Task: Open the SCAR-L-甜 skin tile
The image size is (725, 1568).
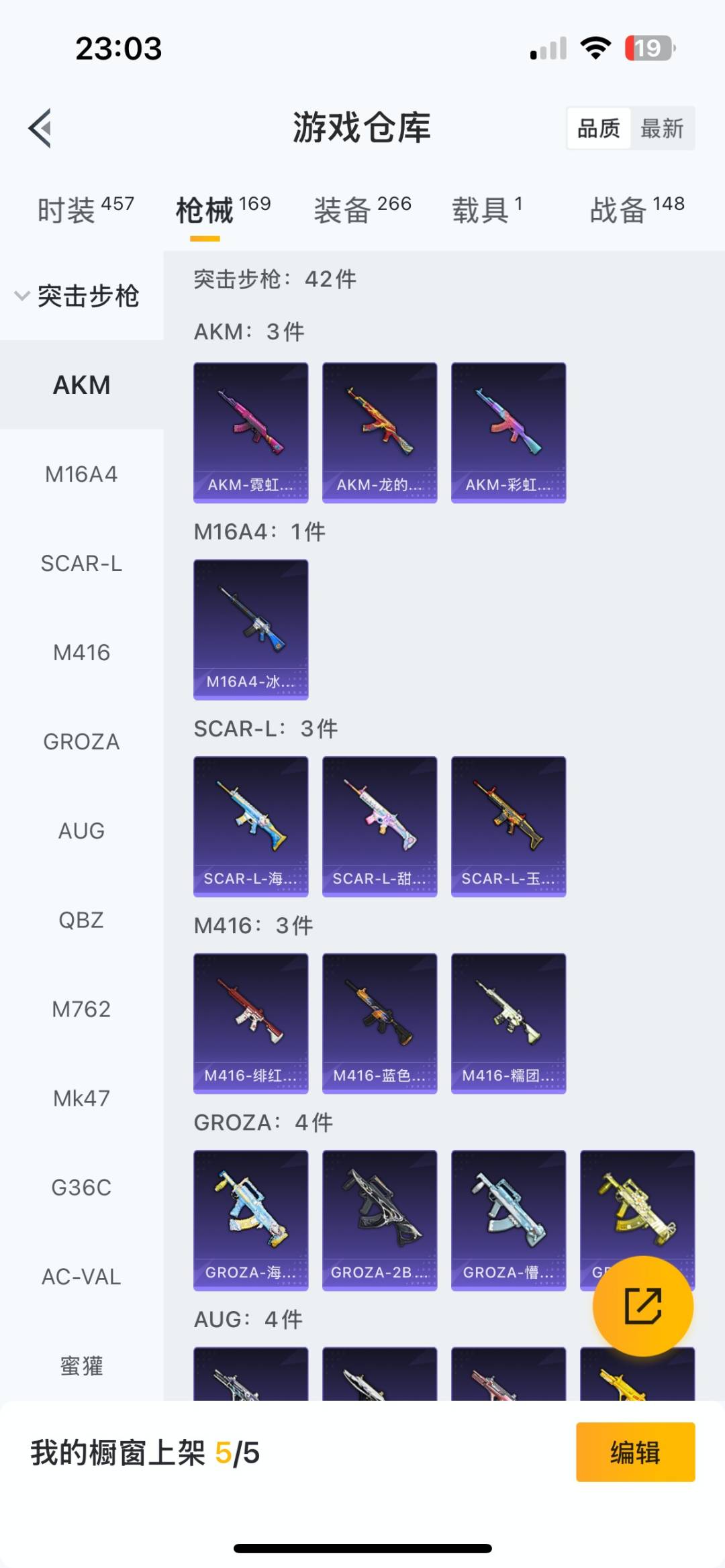Action: pyautogui.click(x=380, y=827)
